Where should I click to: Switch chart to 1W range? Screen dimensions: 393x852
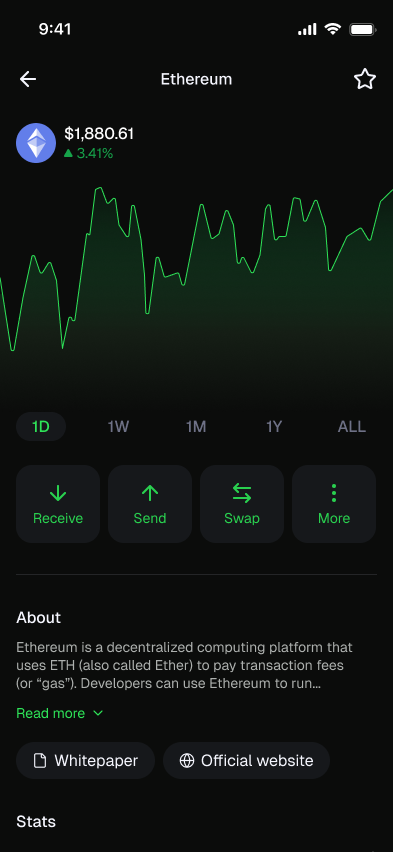click(118, 427)
